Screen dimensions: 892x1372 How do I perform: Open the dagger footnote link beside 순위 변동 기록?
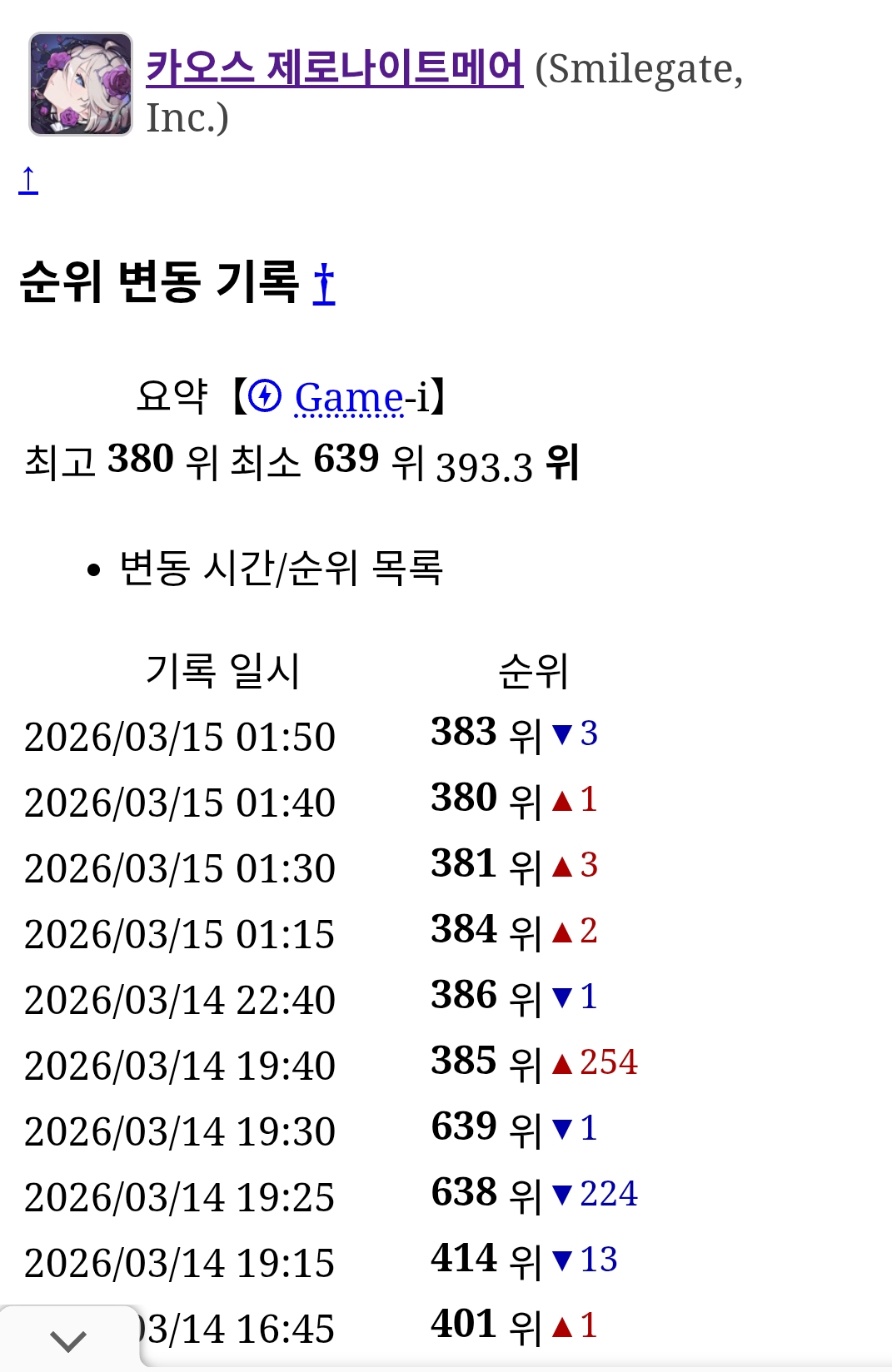point(324,284)
